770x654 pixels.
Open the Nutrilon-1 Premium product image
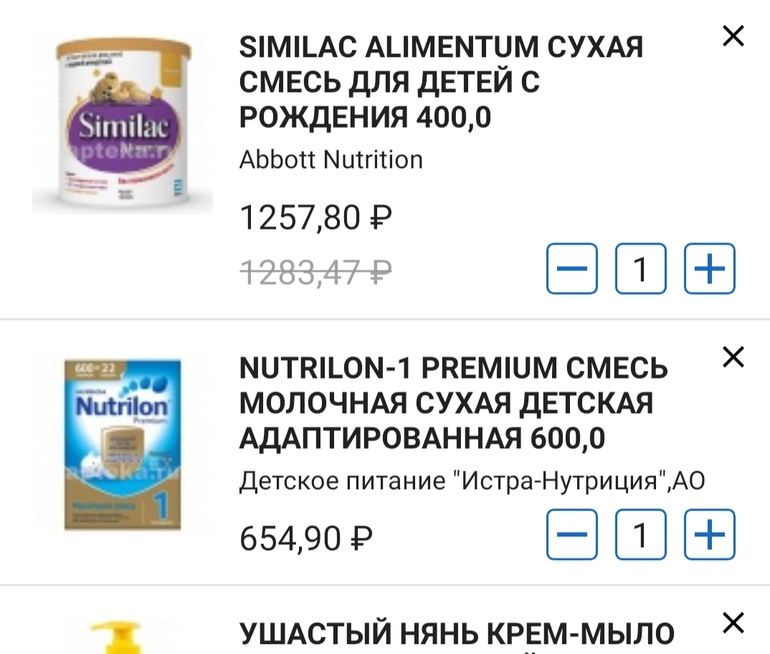[122, 444]
